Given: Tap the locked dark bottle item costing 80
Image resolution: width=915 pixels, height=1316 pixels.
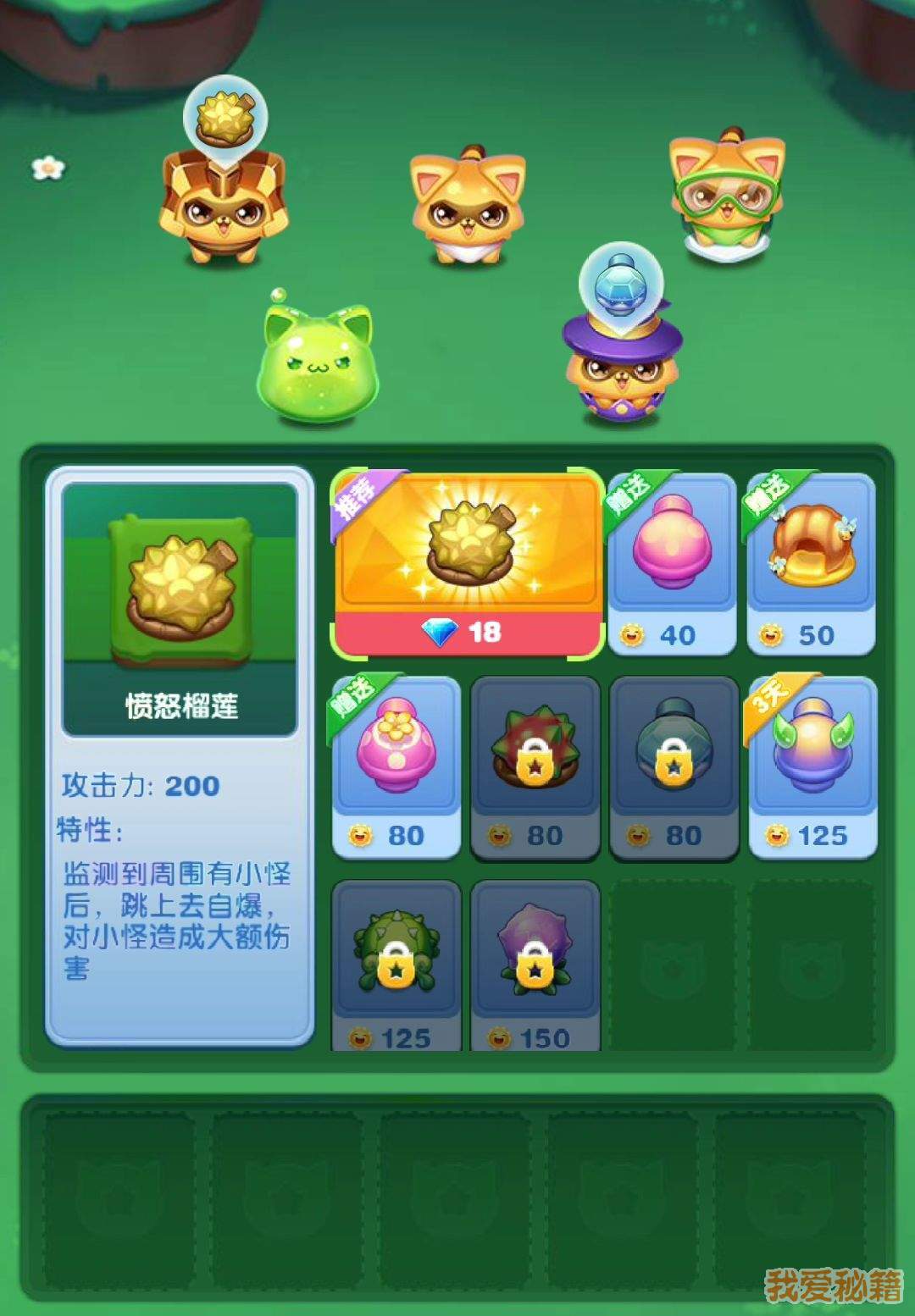Looking at the screenshot, I should tap(674, 766).
